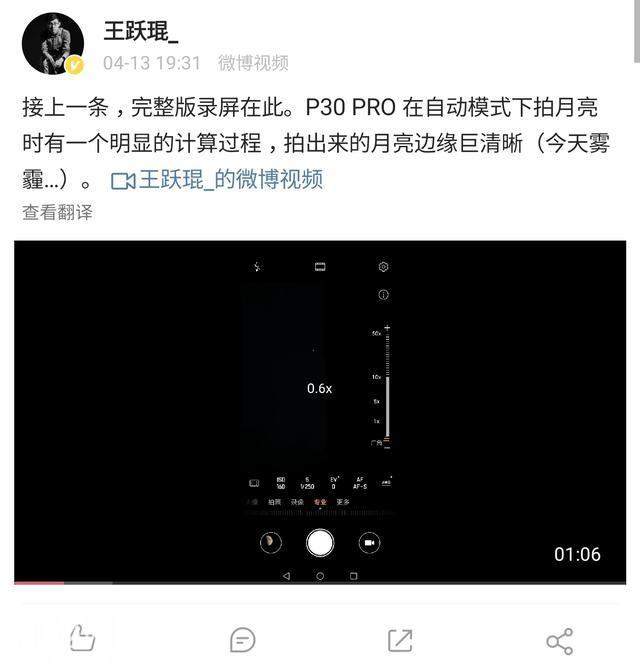Play the embedded video

point(319,410)
